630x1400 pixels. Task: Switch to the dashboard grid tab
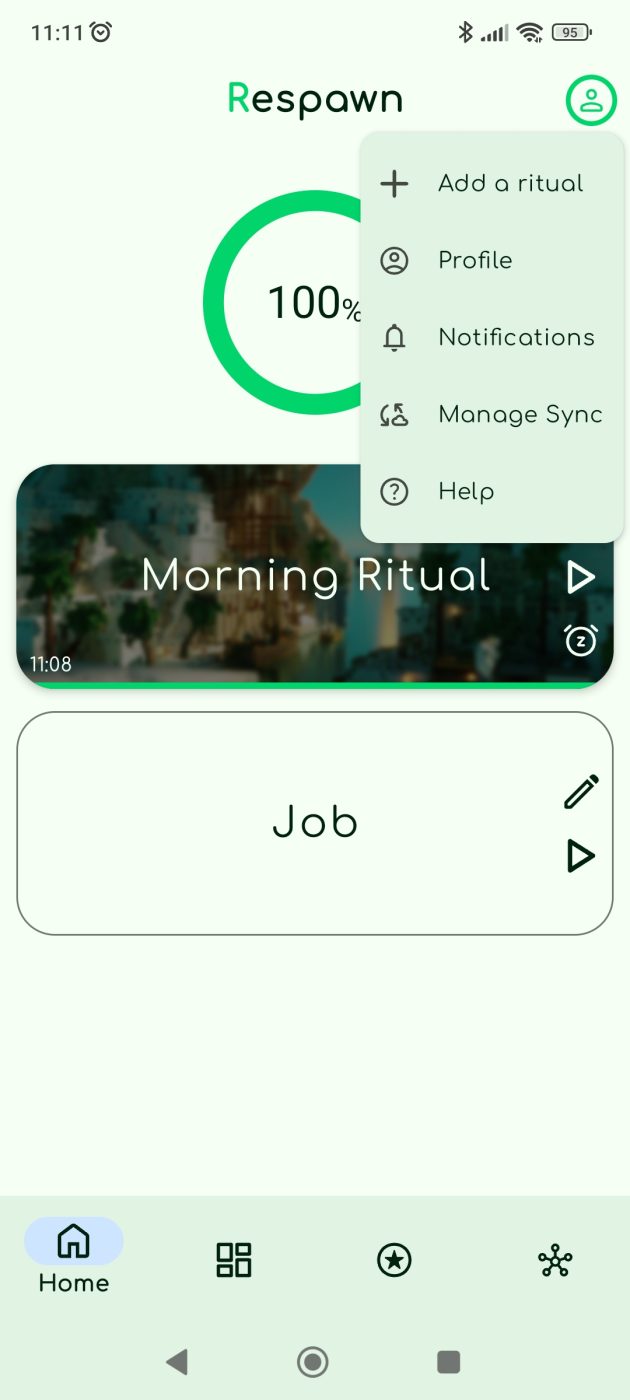point(234,1259)
